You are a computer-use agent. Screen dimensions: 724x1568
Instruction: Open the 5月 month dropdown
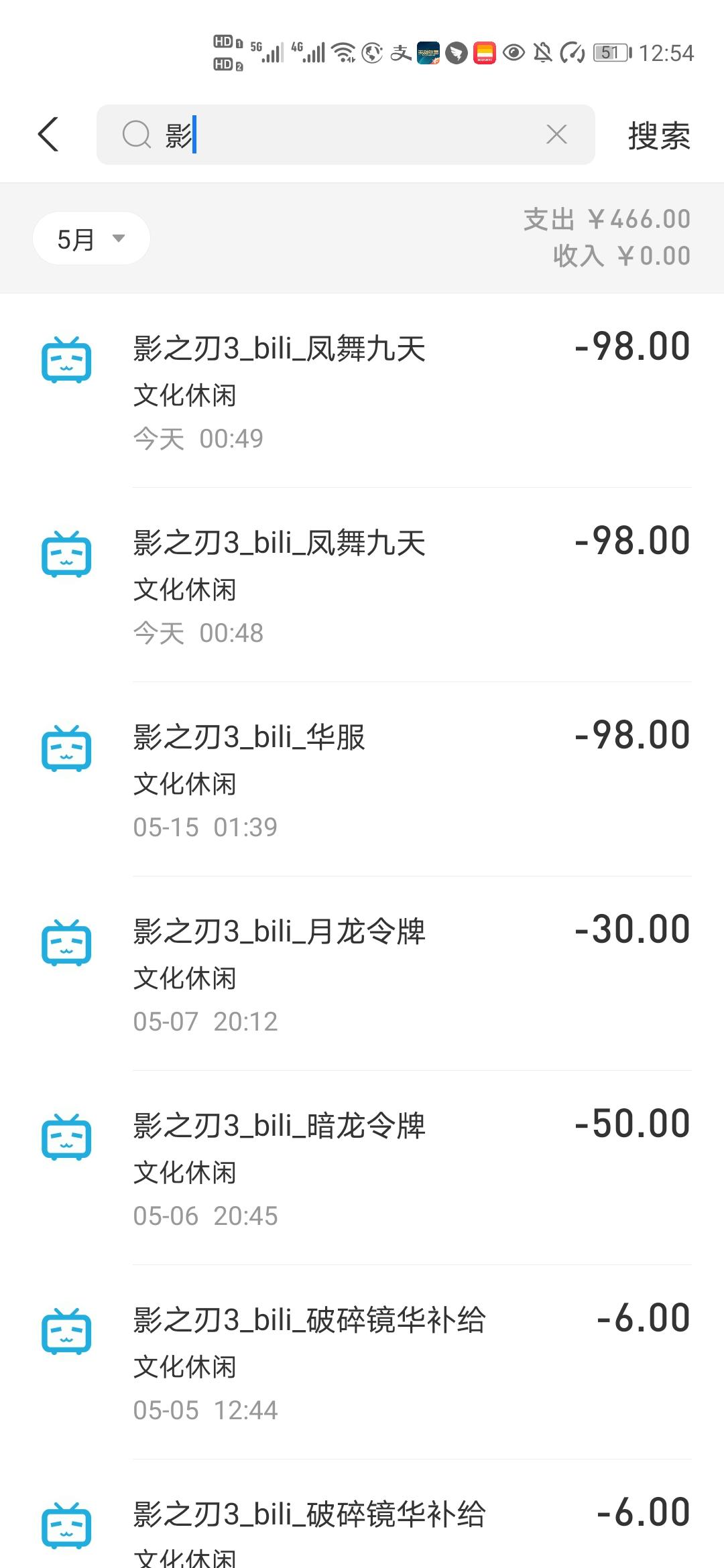tap(91, 239)
